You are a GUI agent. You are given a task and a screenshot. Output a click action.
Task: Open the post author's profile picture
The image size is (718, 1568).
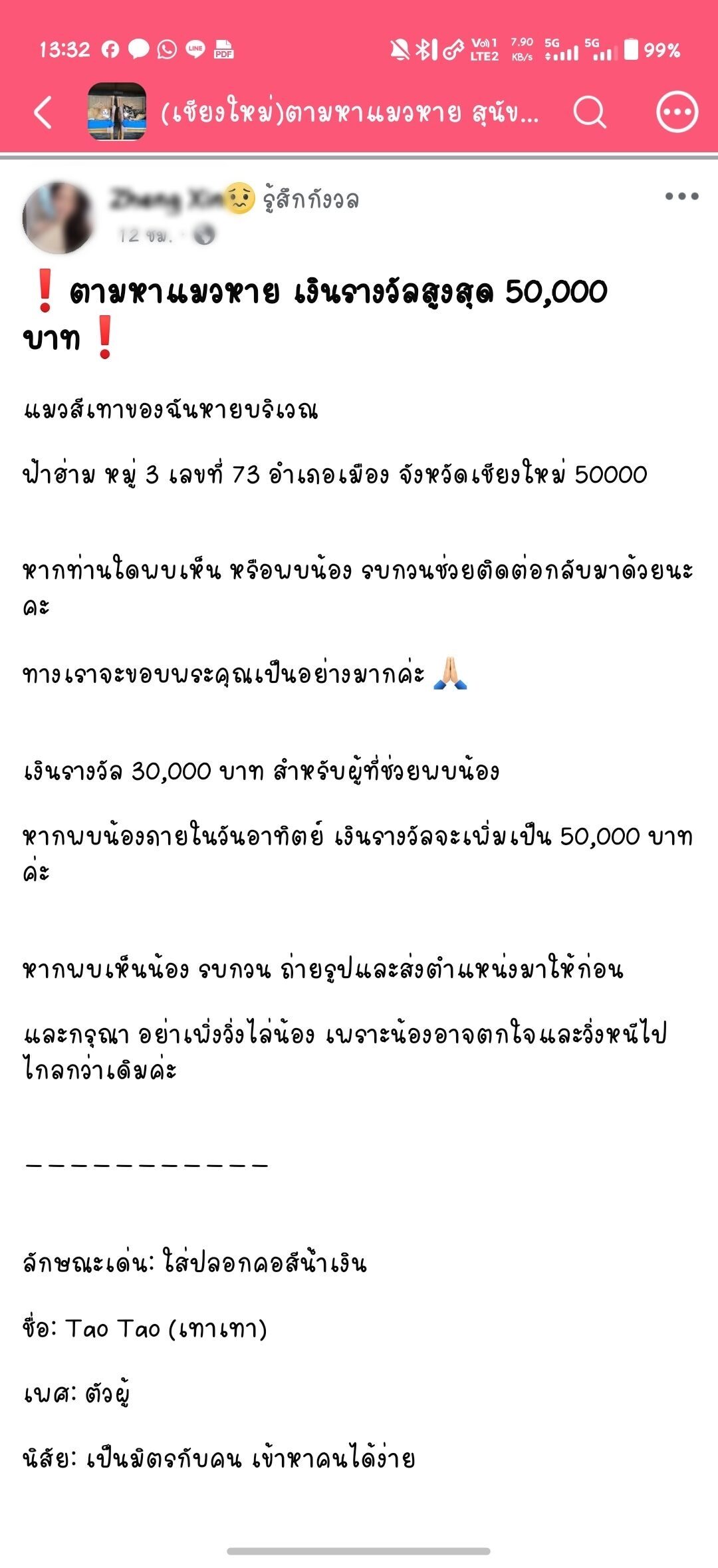pos(59,217)
